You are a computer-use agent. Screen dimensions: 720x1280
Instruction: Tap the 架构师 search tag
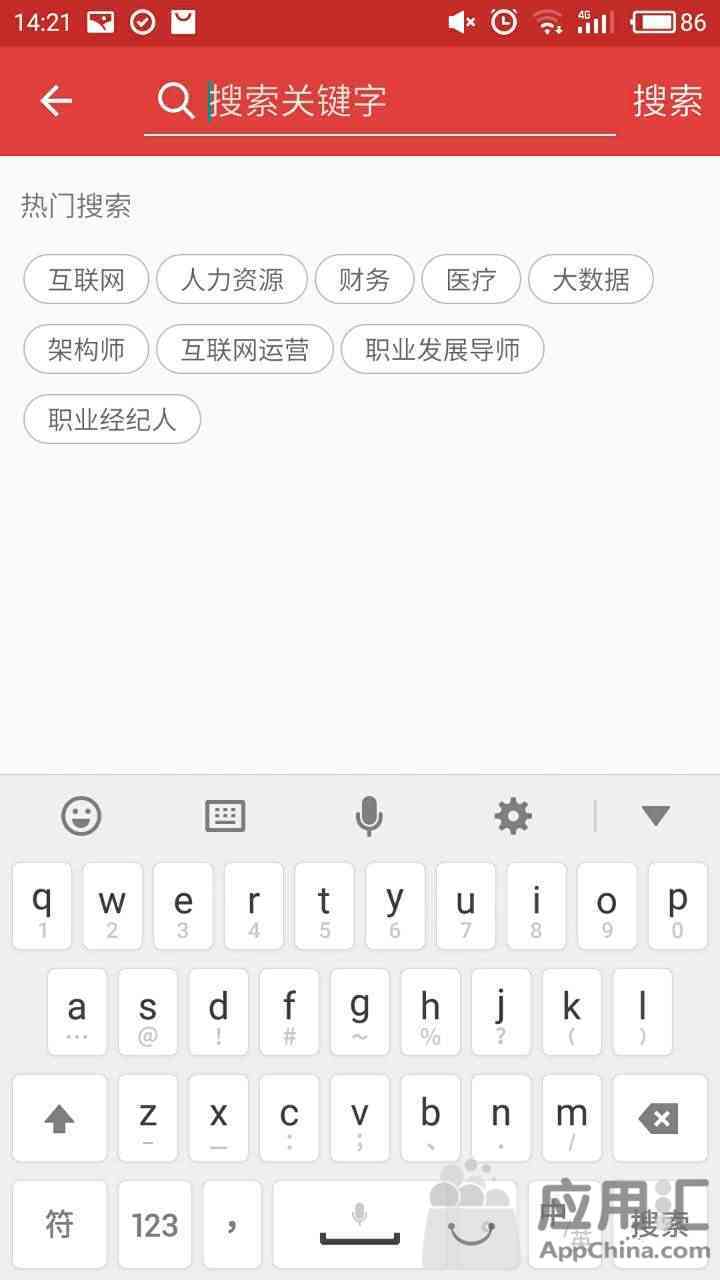click(86, 349)
